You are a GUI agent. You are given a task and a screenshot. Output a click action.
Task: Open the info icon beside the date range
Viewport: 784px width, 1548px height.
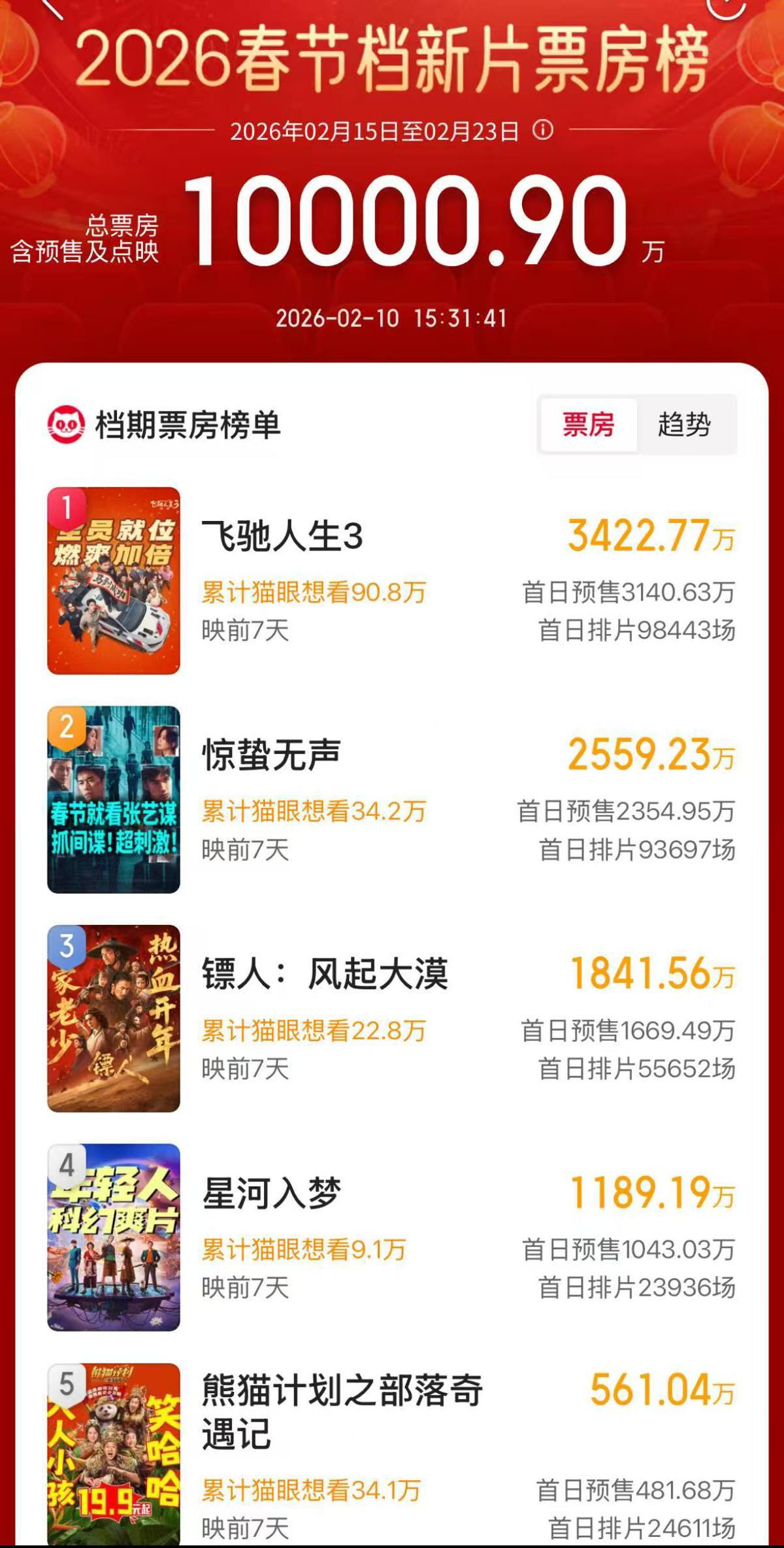pos(543,130)
